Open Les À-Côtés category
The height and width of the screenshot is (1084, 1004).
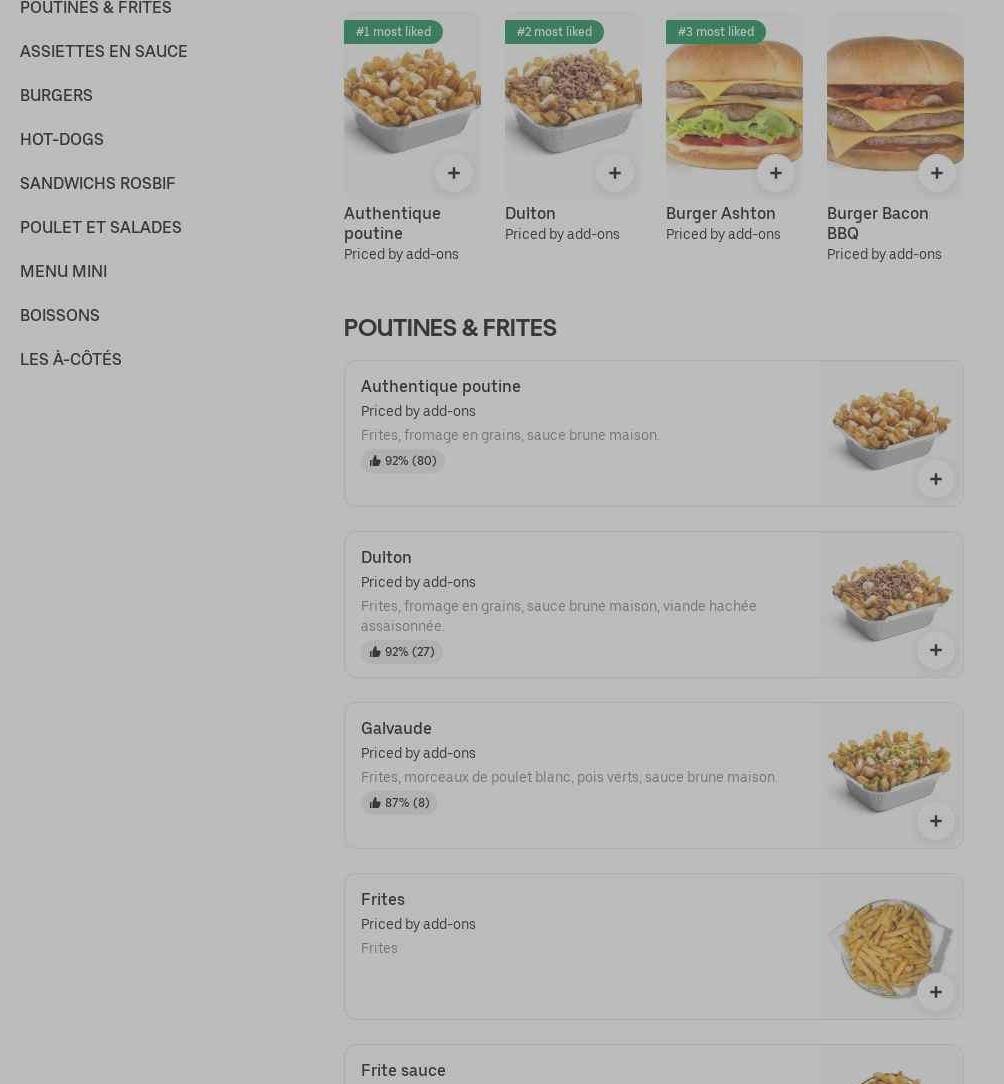point(70,359)
